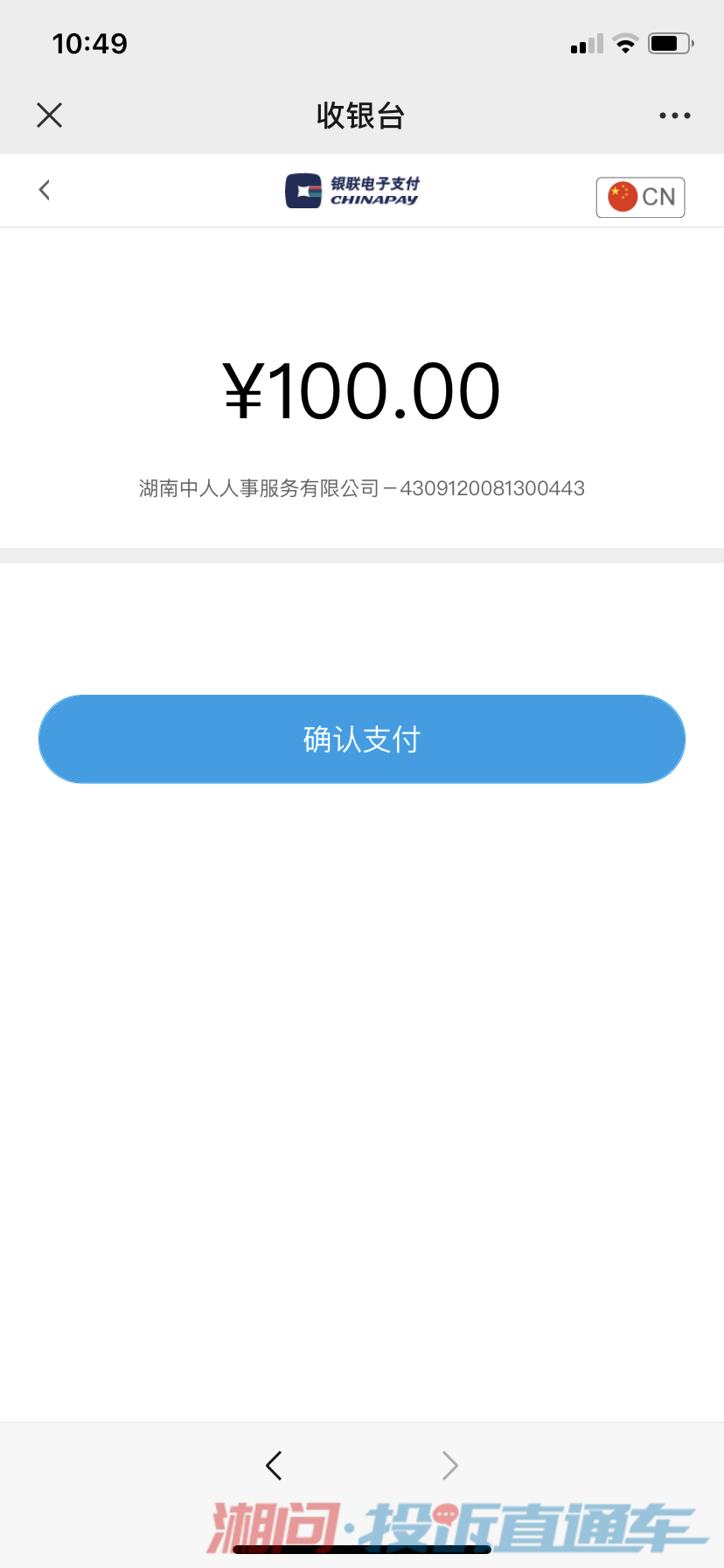Go back using the ChinaPay header arrow
The height and width of the screenshot is (1568, 724).
click(x=45, y=190)
